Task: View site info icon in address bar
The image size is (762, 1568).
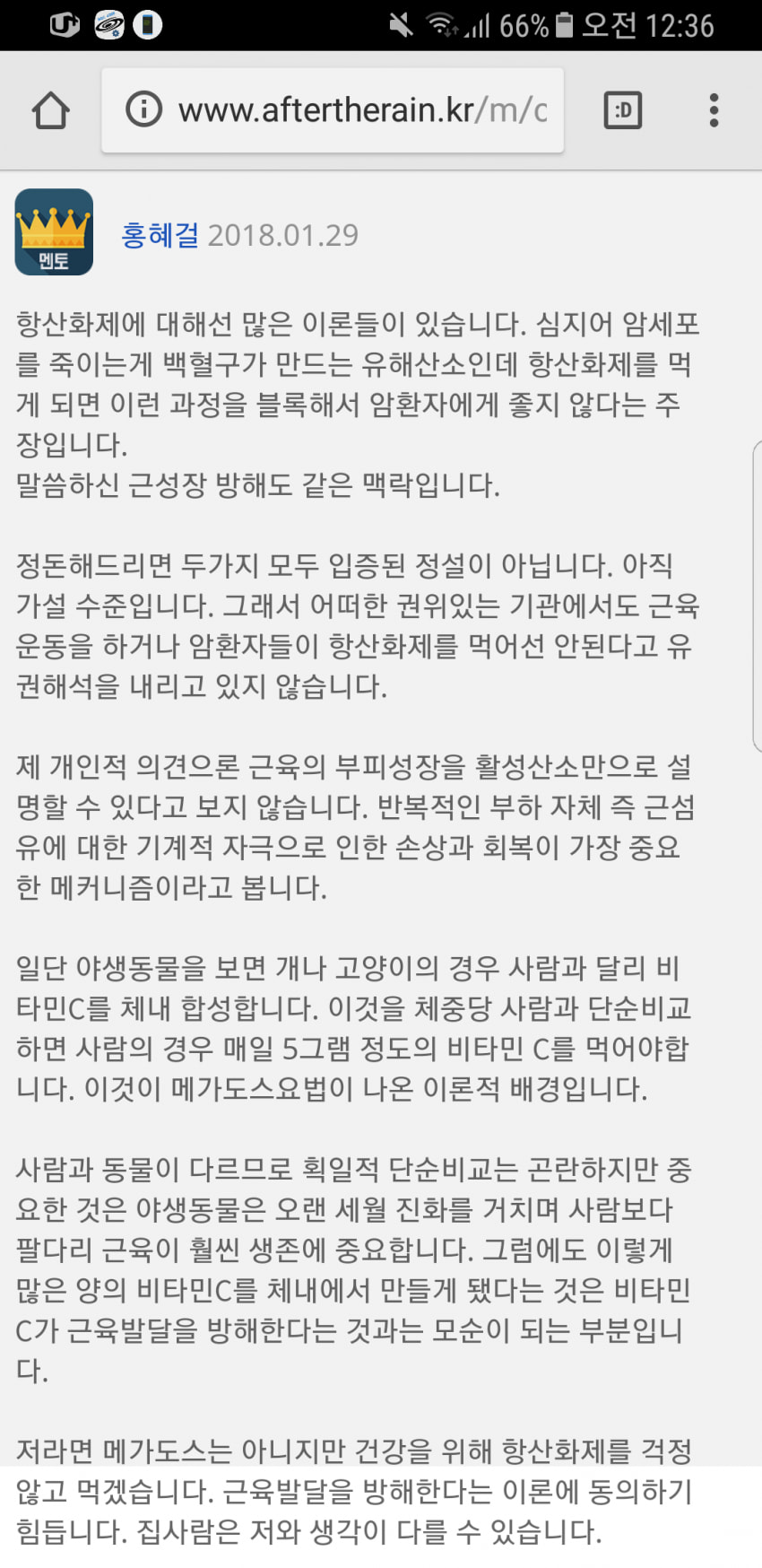Action: click(x=143, y=109)
